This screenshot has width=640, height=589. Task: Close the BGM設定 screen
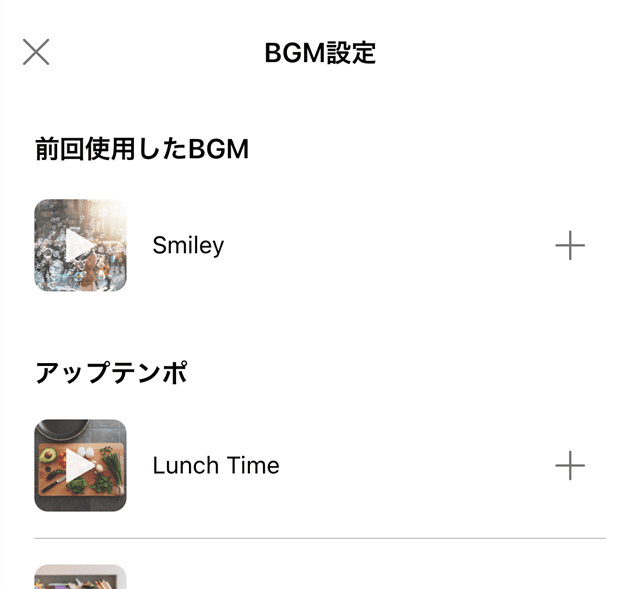click(36, 52)
